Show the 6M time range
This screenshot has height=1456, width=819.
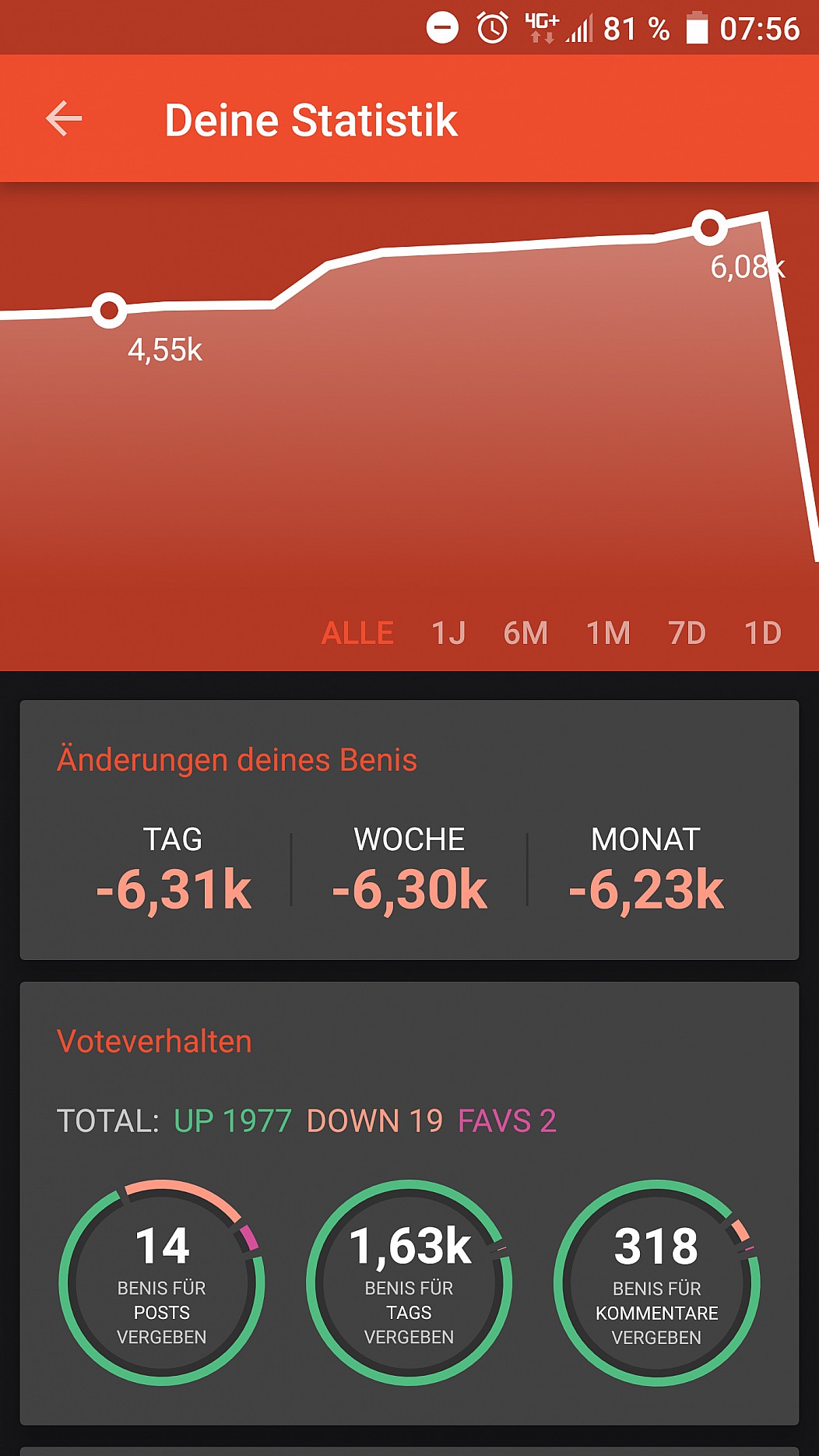coord(525,633)
